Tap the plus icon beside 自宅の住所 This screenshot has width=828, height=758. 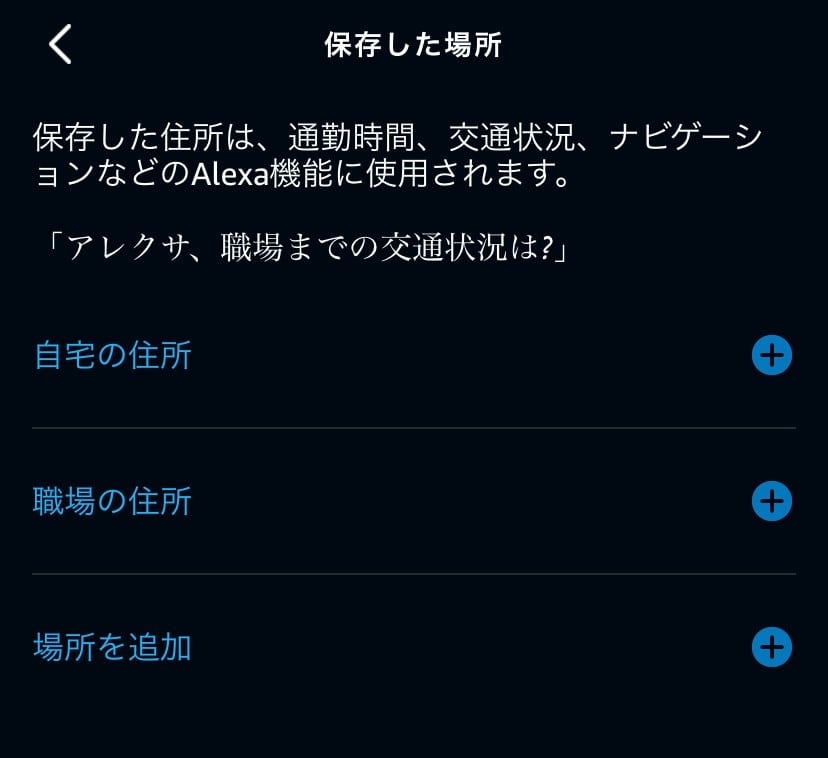click(771, 355)
